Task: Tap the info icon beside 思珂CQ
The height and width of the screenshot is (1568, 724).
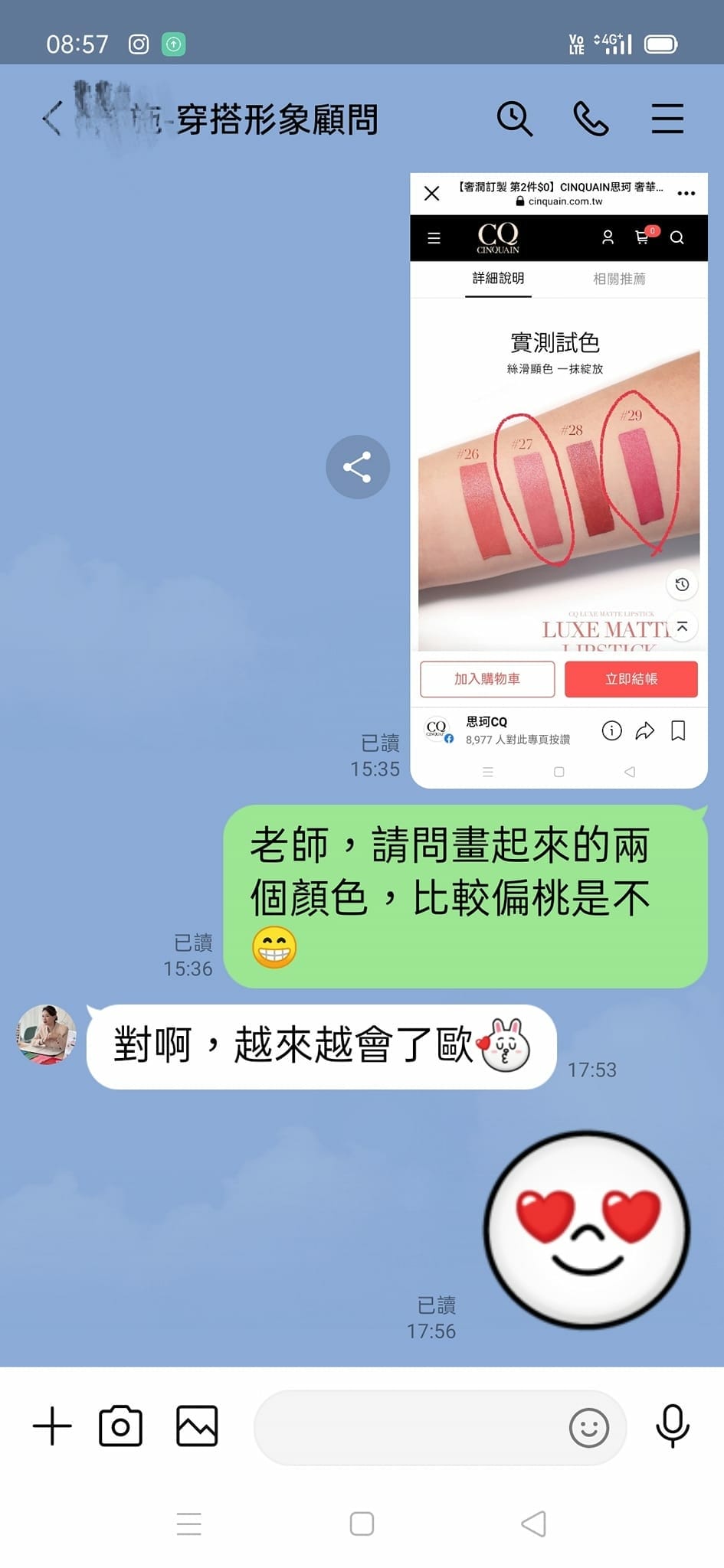Action: point(611,731)
